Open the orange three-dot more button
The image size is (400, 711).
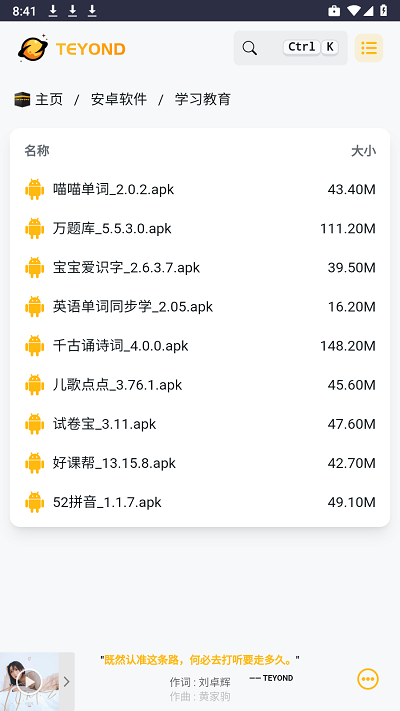tap(368, 679)
